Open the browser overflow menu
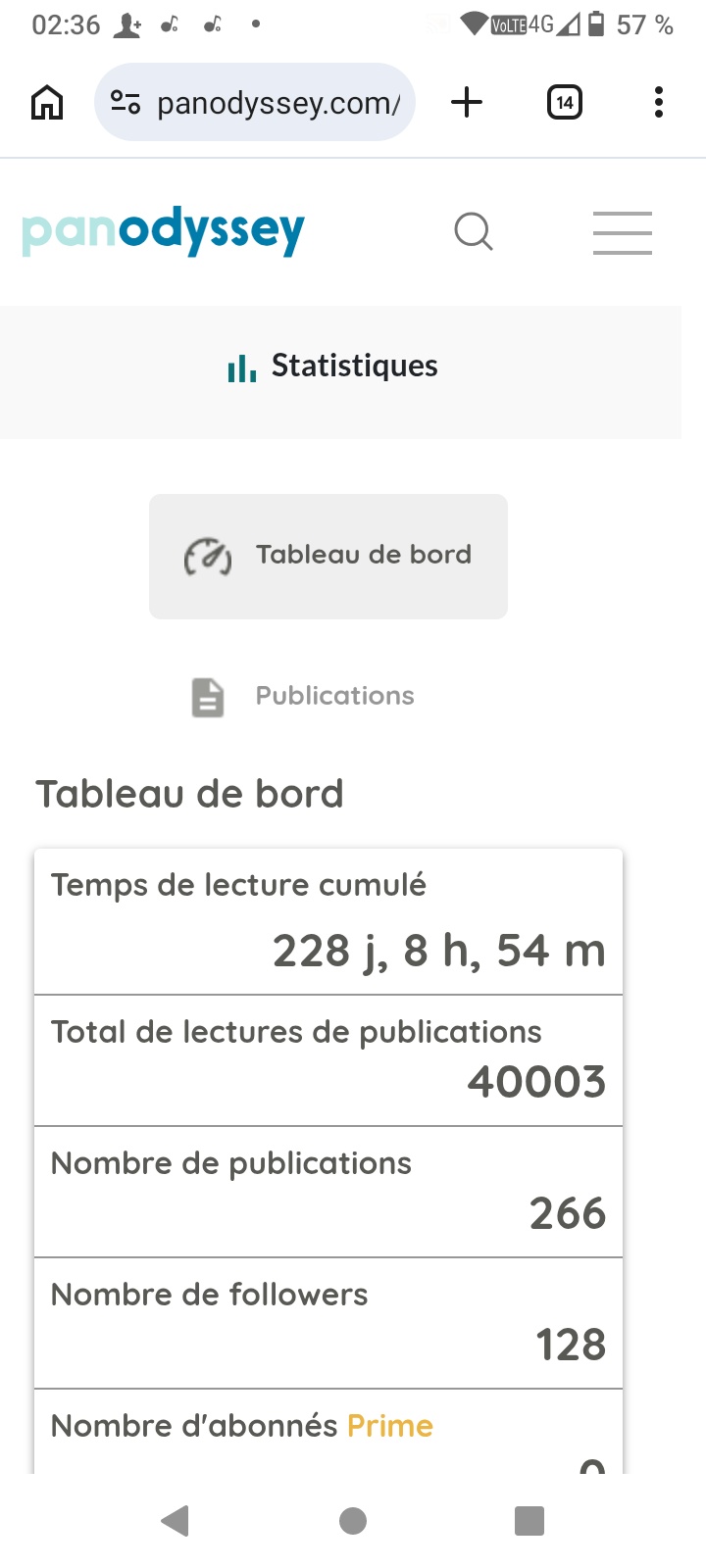706x1568 pixels. (658, 102)
